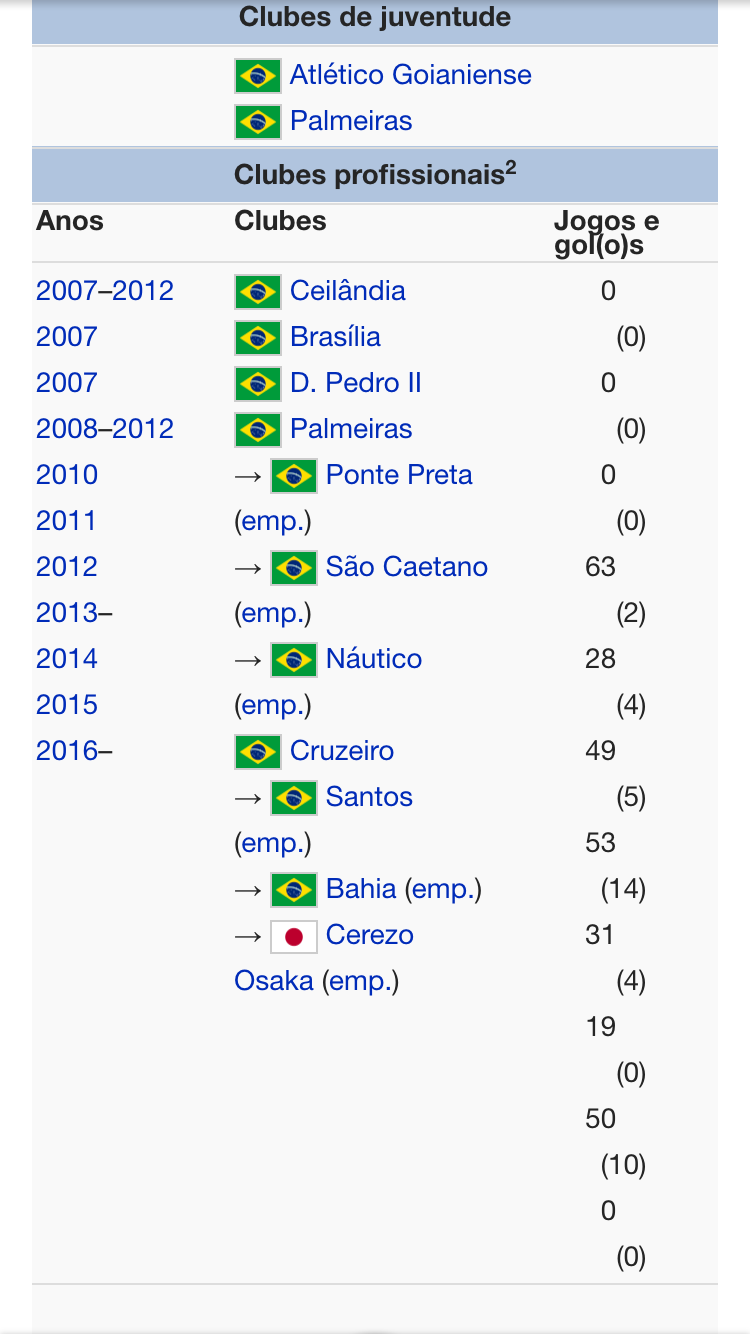This screenshot has width=750, height=1334.
Task: Visit the São Caetano club page
Action: pos(406,567)
